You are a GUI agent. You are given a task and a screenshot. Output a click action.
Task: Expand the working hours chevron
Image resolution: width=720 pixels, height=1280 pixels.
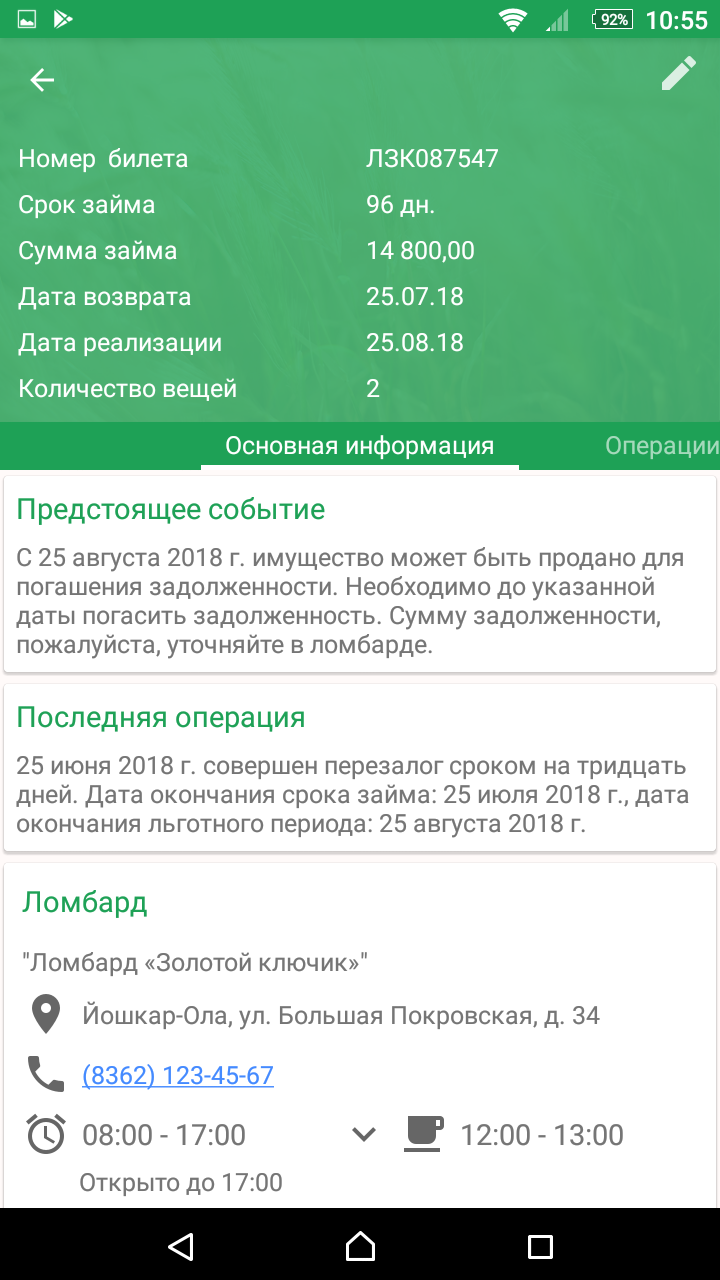(x=364, y=1134)
